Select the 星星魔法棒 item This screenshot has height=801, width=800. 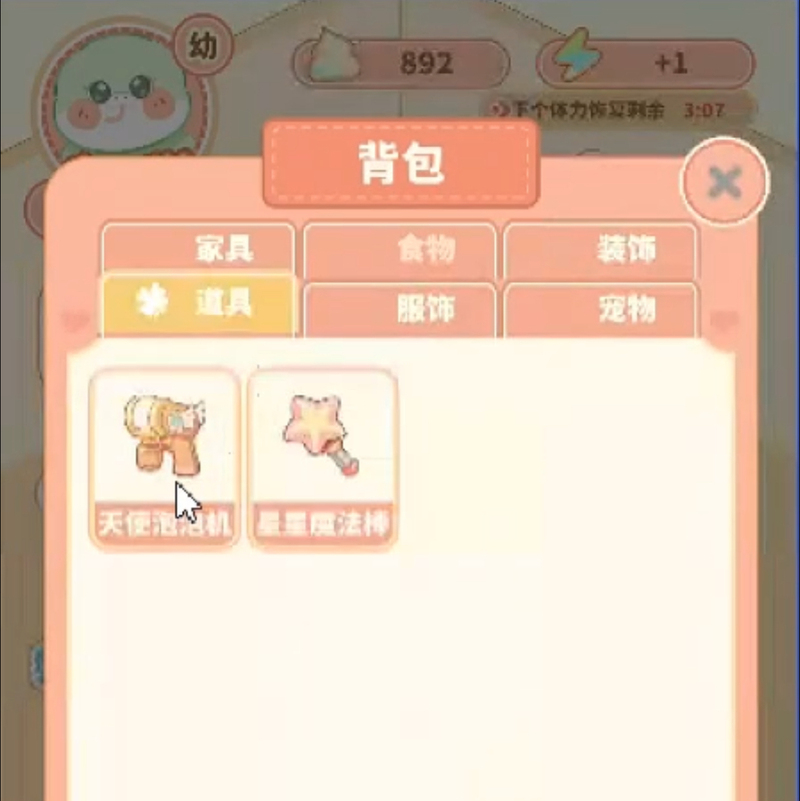tap(322, 458)
